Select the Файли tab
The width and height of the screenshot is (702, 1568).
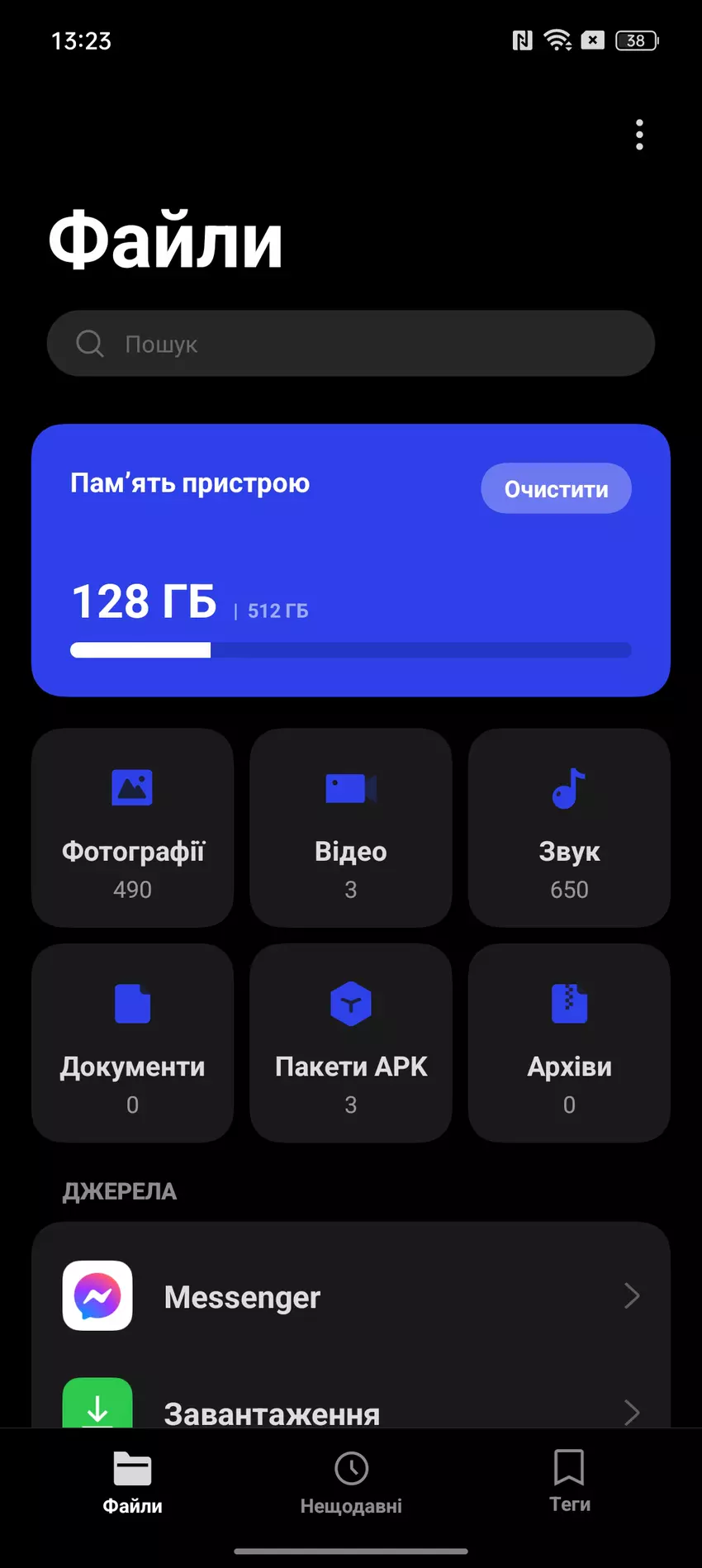pyautogui.click(x=132, y=1482)
